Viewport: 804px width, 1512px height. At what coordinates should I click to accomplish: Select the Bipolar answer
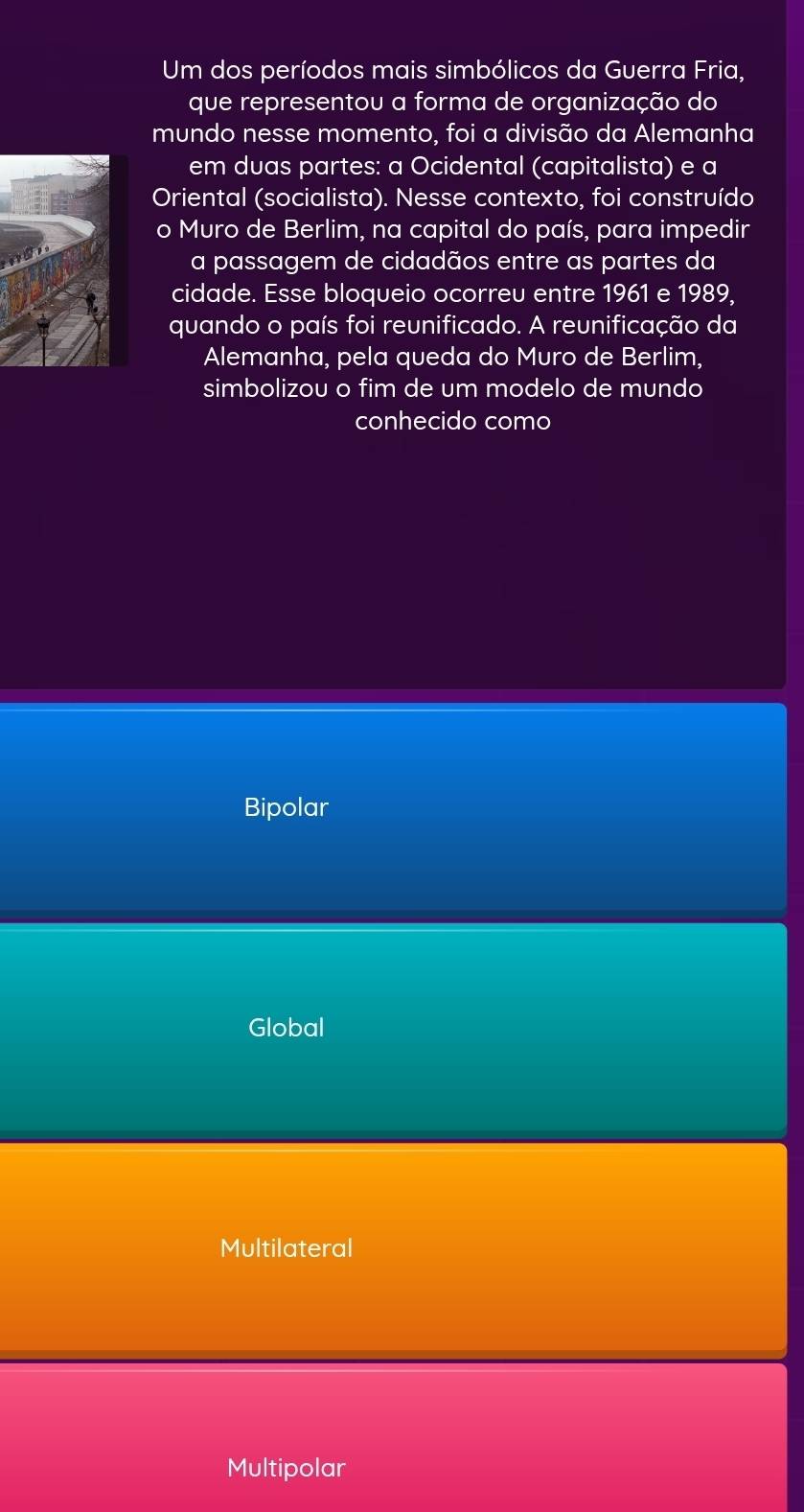coord(393,807)
